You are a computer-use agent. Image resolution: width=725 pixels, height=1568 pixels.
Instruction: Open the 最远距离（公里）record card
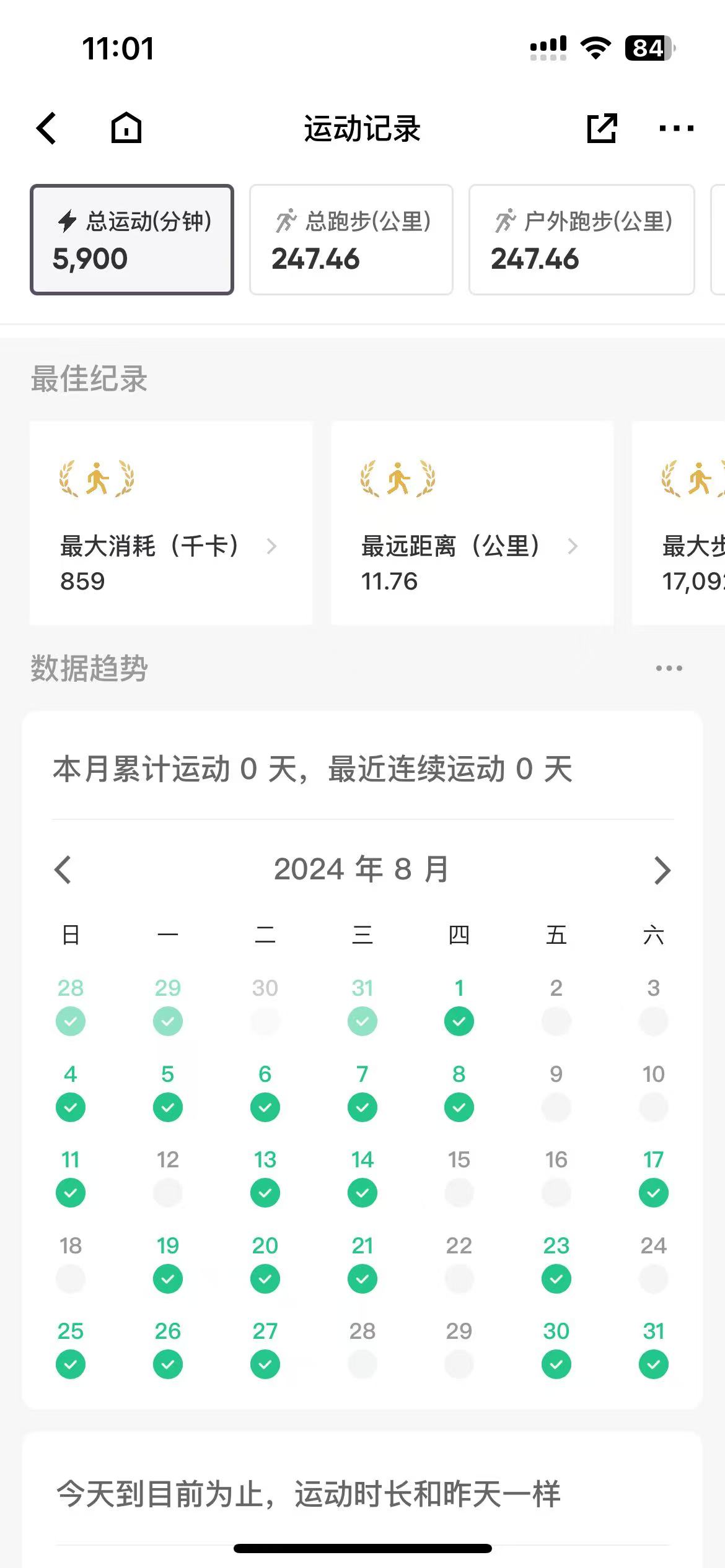click(x=472, y=523)
